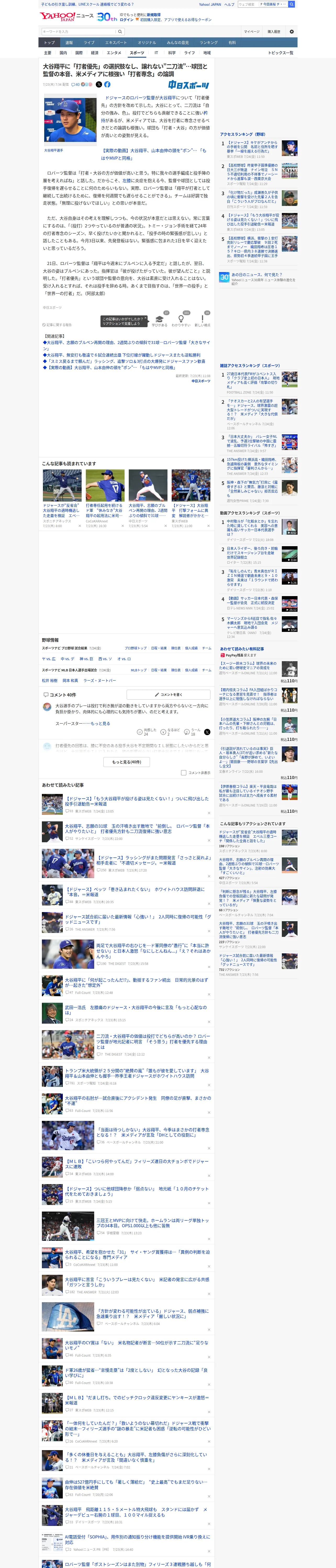This screenshot has width=336, height=1568.
Task: Open the settings gear icon
Action: (292, 32)
